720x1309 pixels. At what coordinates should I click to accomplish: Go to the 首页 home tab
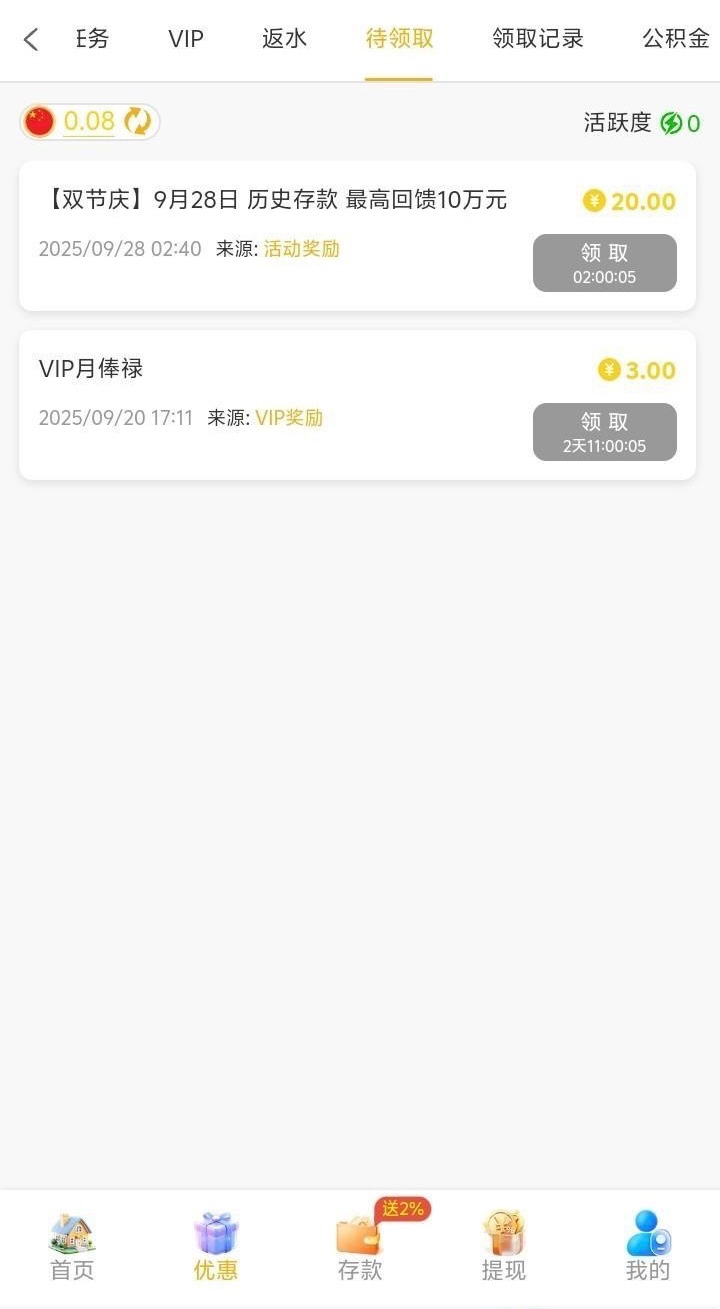(72, 1246)
